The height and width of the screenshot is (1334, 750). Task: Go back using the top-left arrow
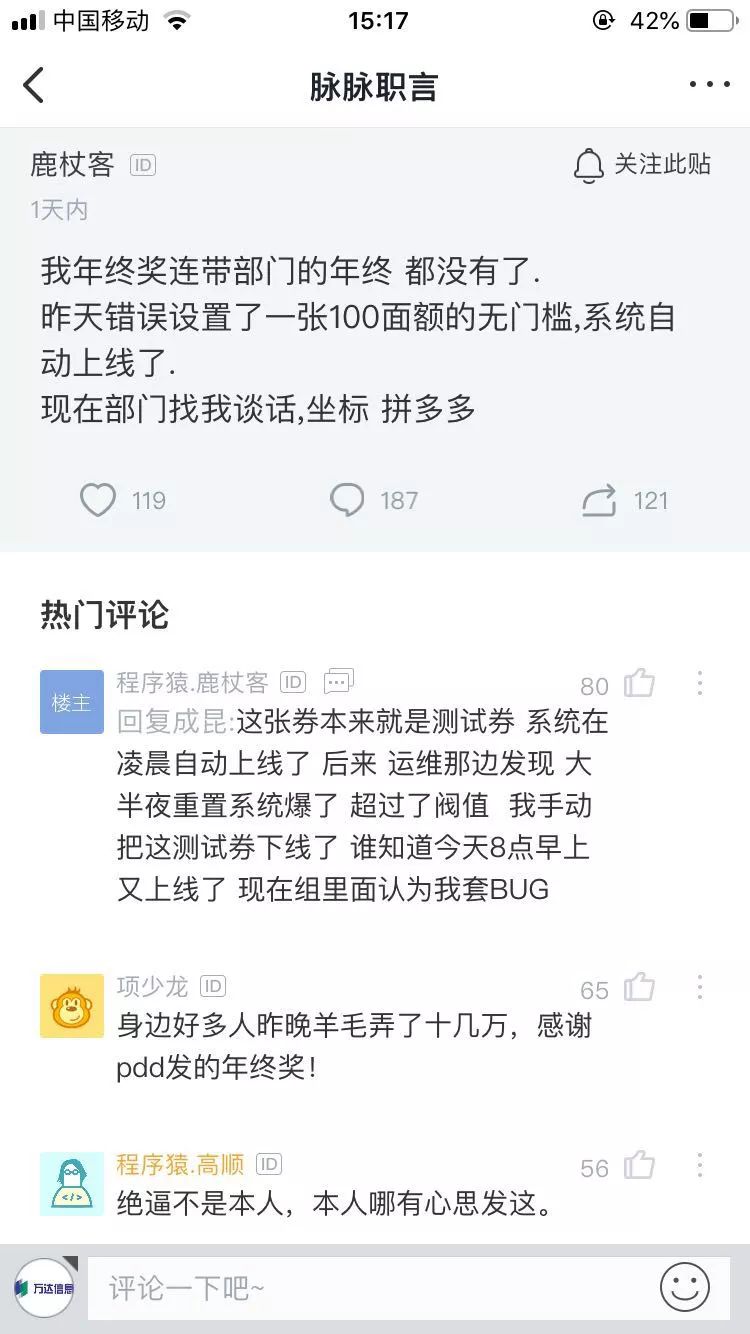tap(34, 86)
